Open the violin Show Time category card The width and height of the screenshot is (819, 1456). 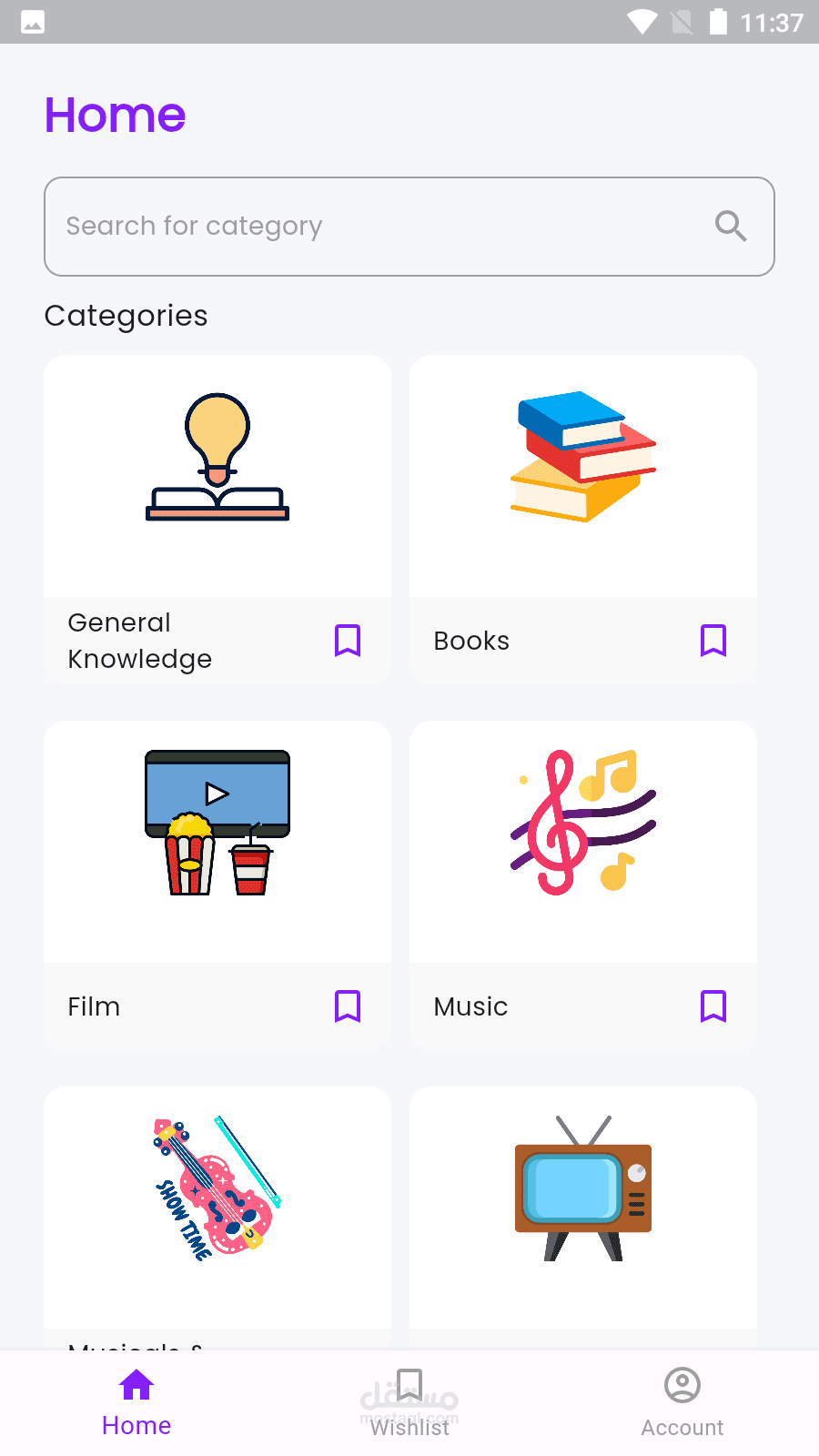point(217,1201)
